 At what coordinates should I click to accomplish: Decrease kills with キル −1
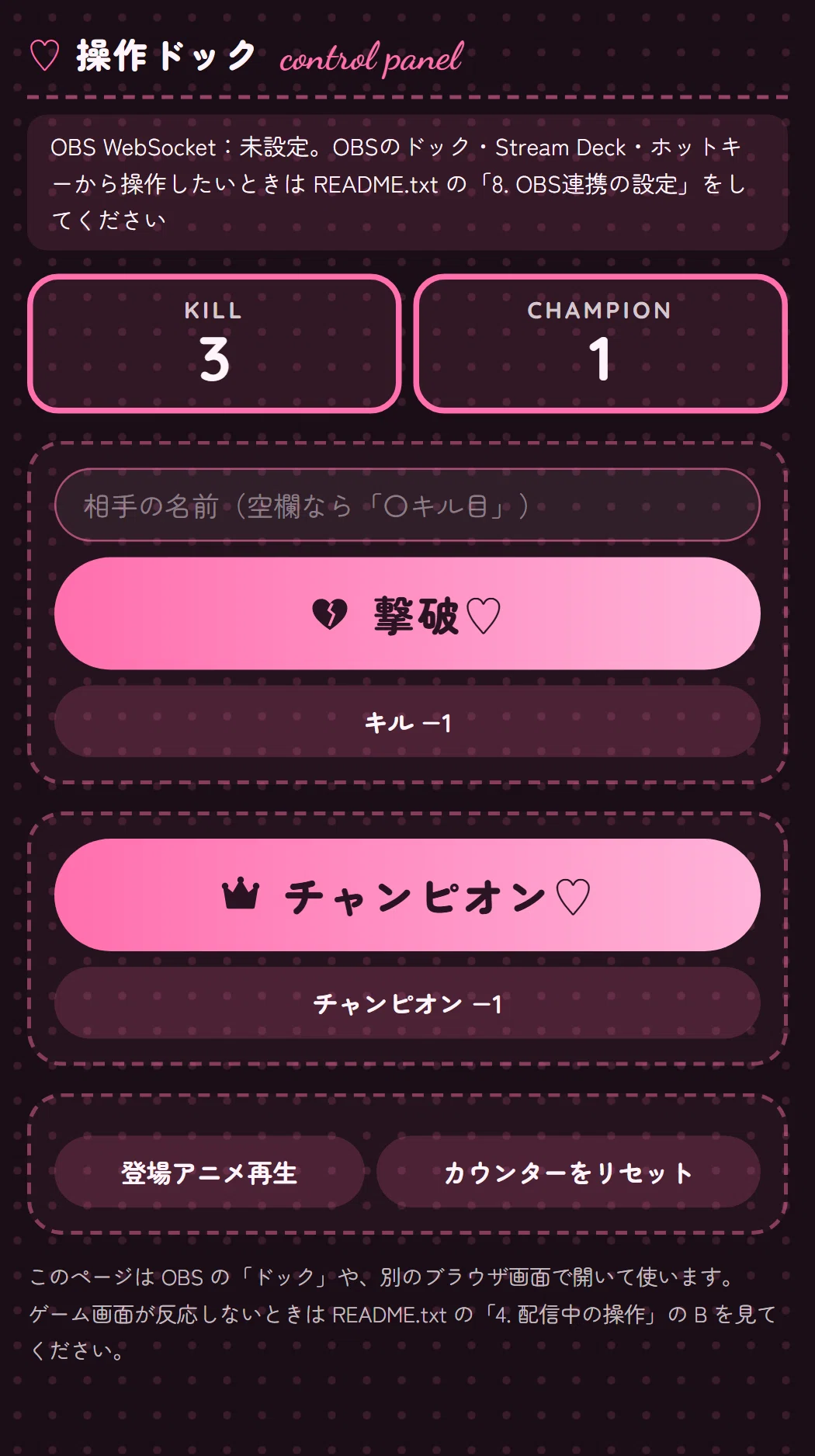(x=407, y=721)
